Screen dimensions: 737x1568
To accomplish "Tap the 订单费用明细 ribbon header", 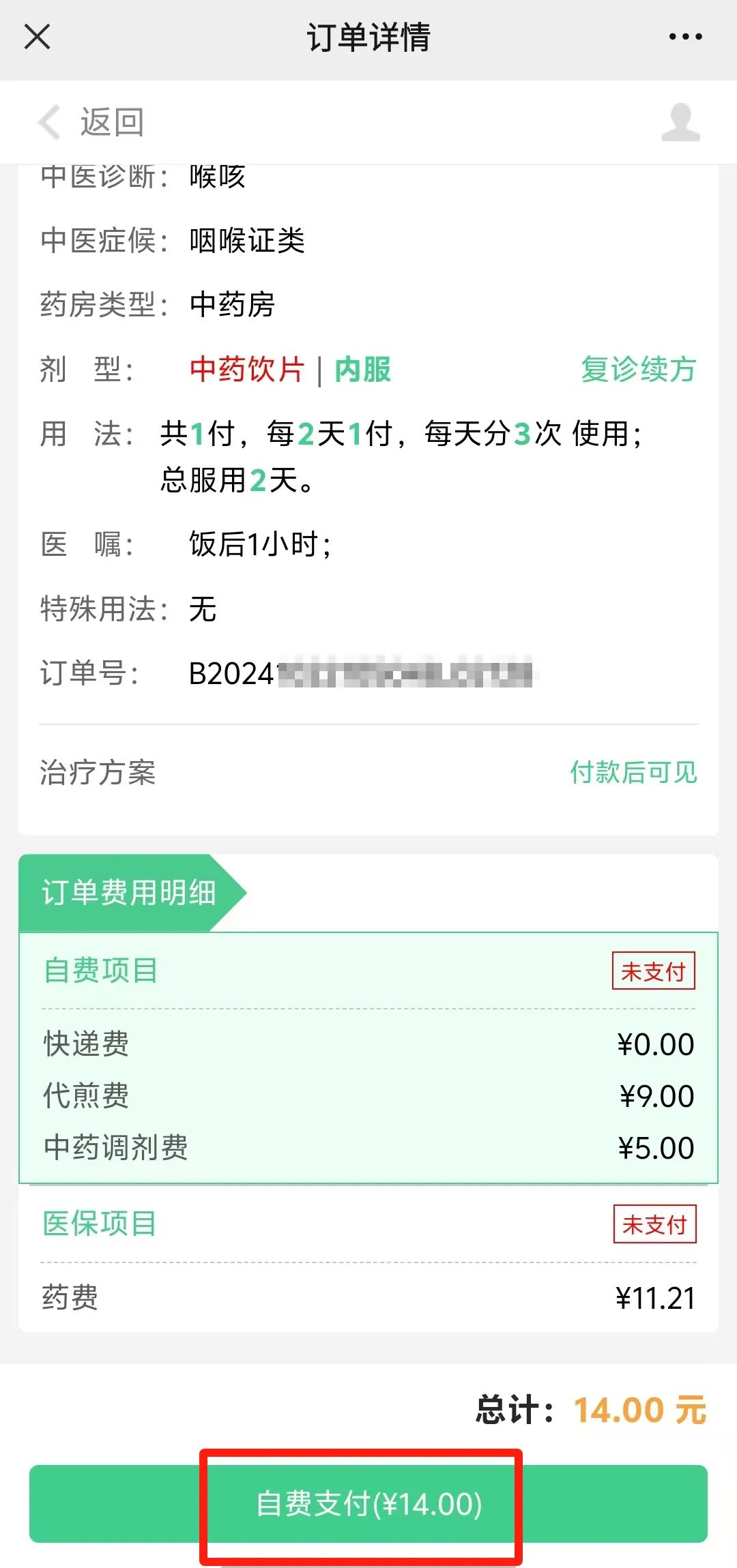I will pyautogui.click(x=126, y=892).
